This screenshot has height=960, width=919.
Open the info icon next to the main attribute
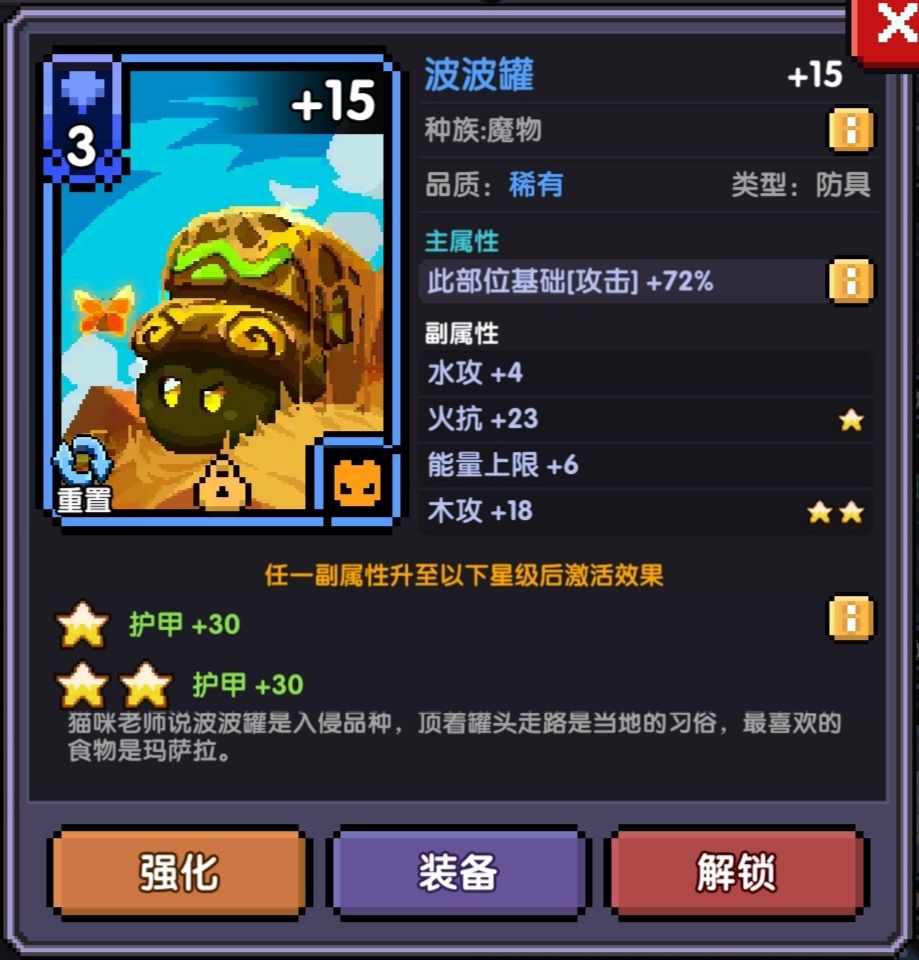tap(852, 281)
